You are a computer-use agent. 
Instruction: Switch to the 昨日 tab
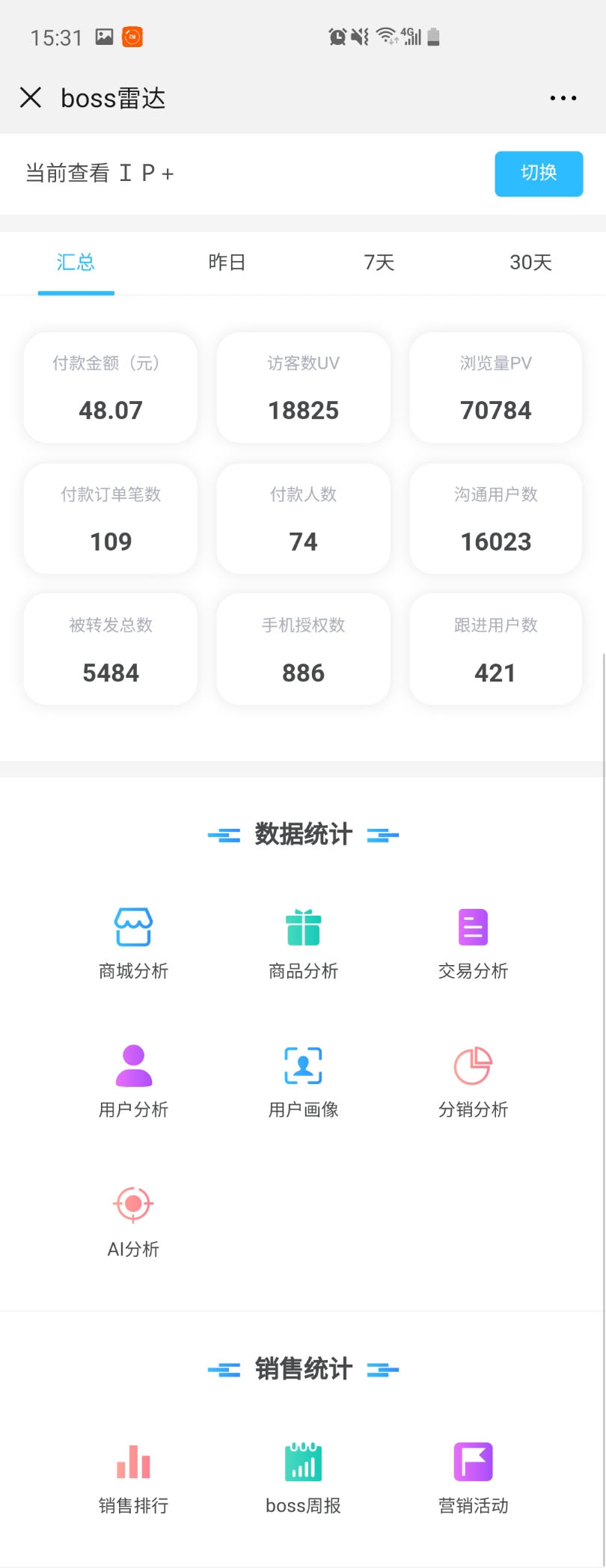[227, 263]
